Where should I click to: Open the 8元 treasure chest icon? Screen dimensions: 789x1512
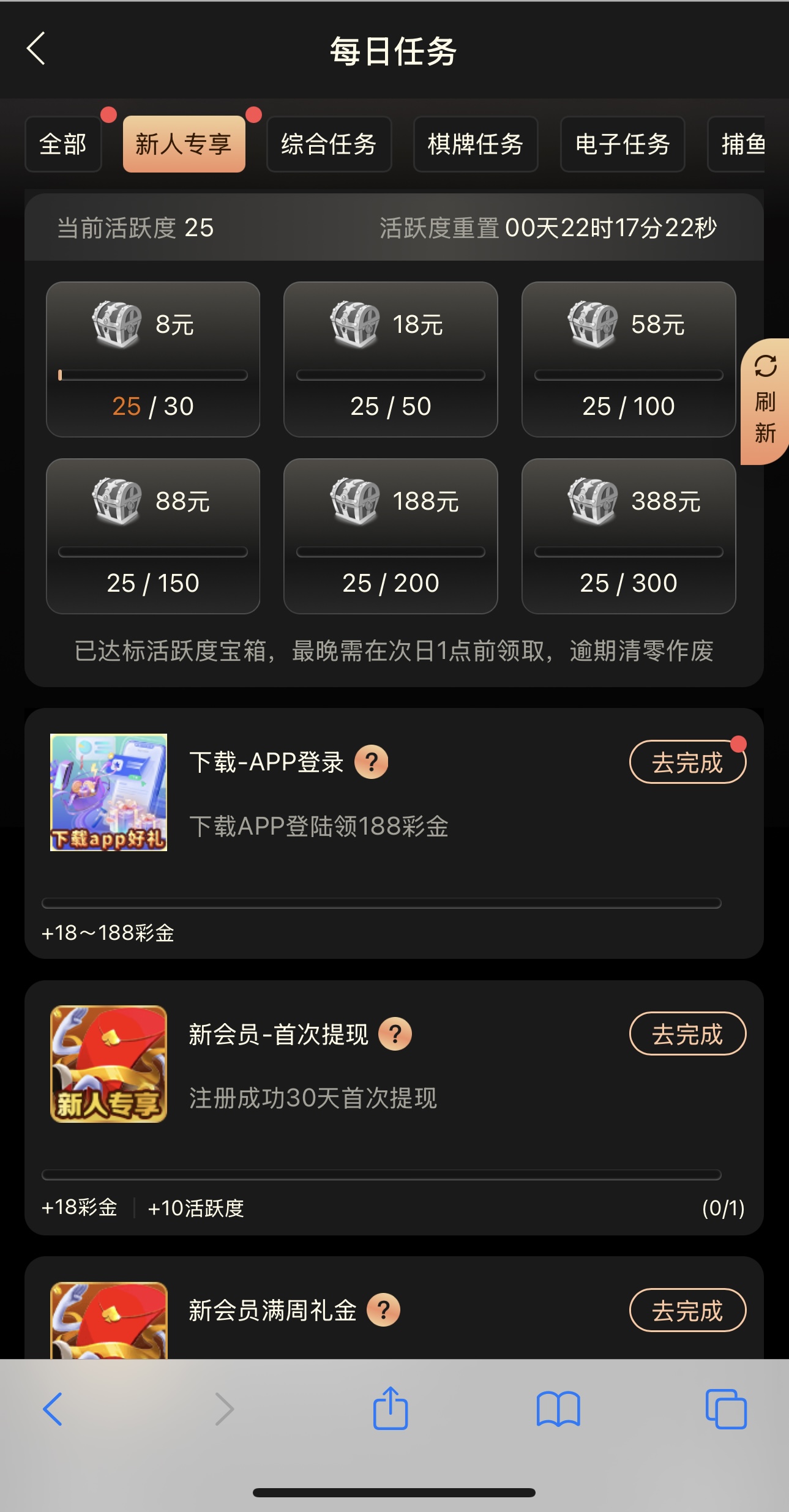(x=118, y=322)
